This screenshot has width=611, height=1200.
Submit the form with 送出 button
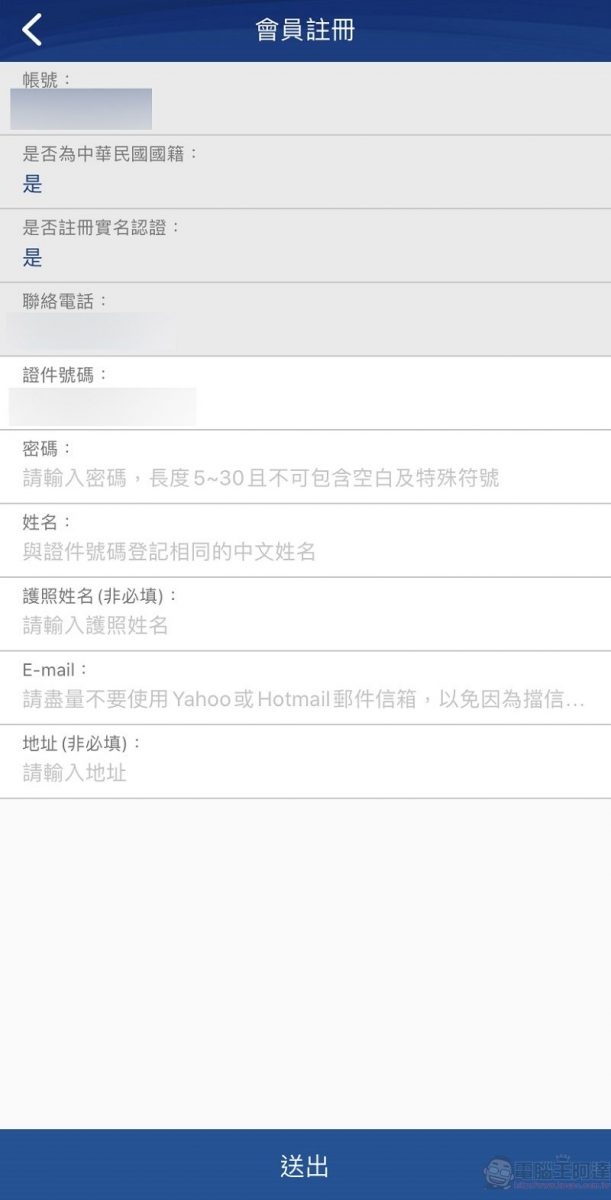tap(305, 1165)
